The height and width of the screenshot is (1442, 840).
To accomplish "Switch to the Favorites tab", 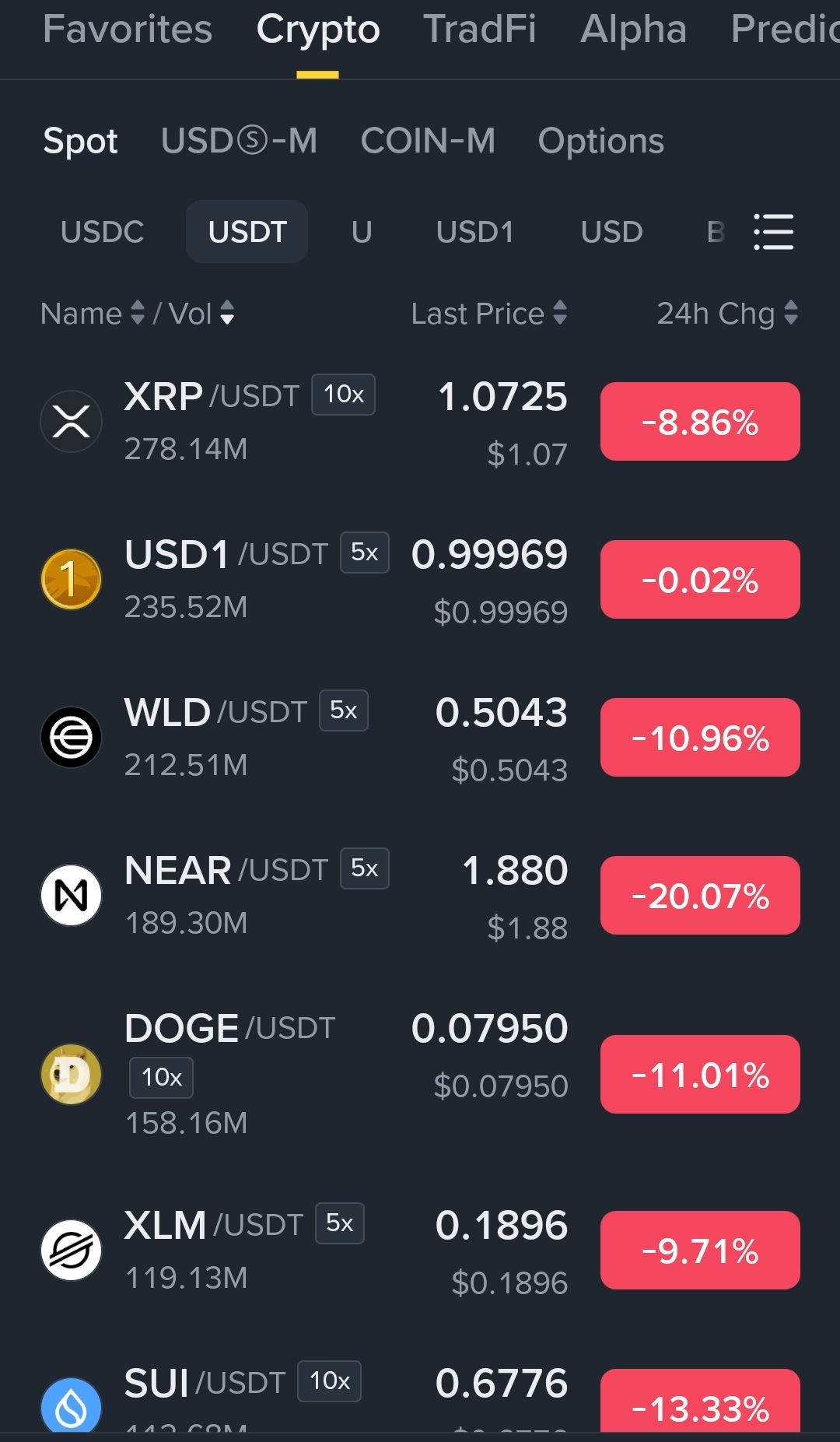I will pos(128,30).
